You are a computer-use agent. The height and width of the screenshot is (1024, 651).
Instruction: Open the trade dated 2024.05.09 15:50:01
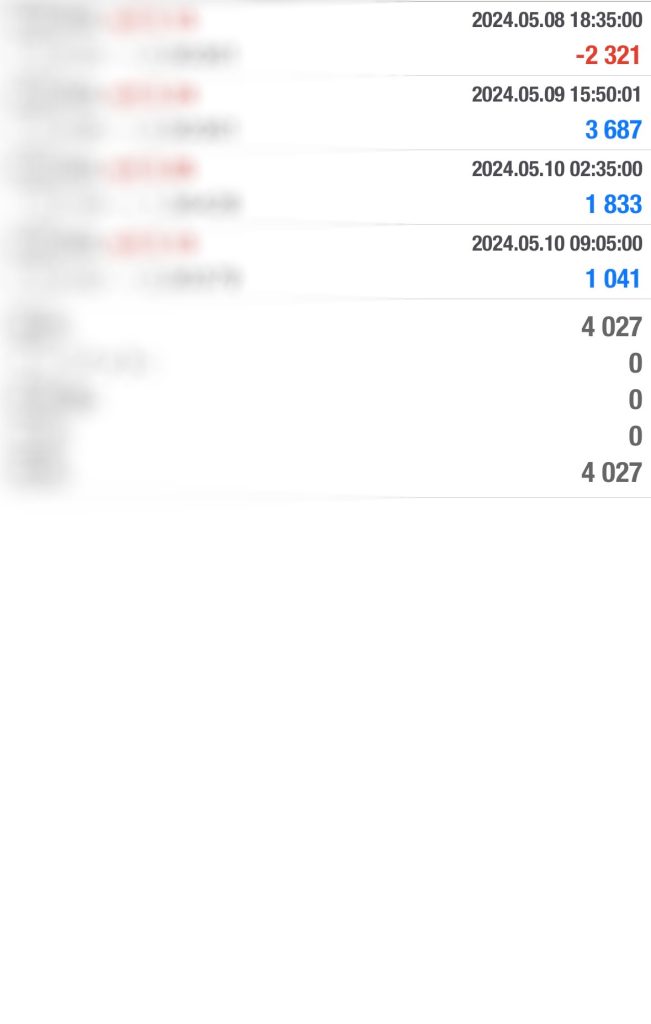pyautogui.click(x=325, y=112)
